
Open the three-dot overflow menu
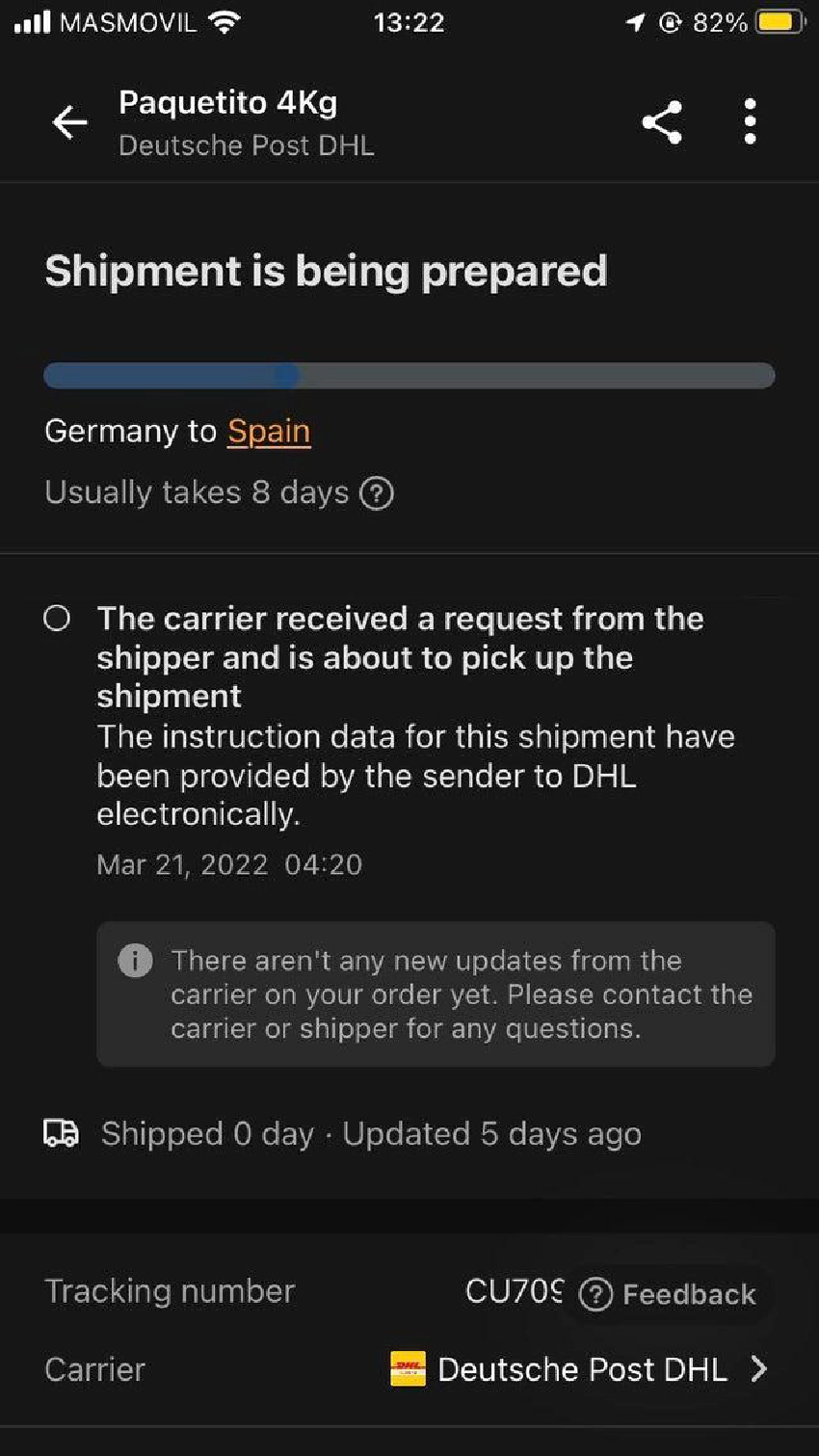pos(750,122)
